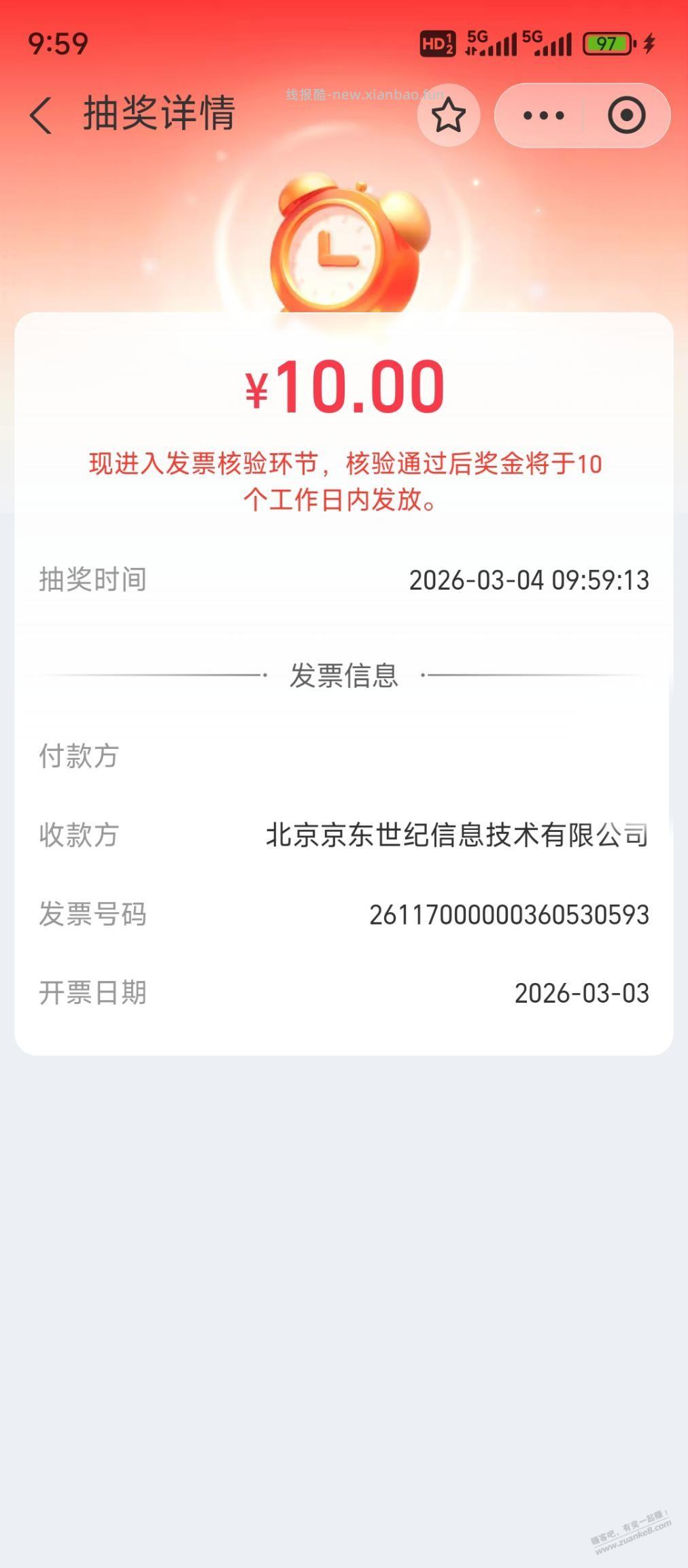
Task: Select the ¥10.00 prize amount
Action: 344,384
